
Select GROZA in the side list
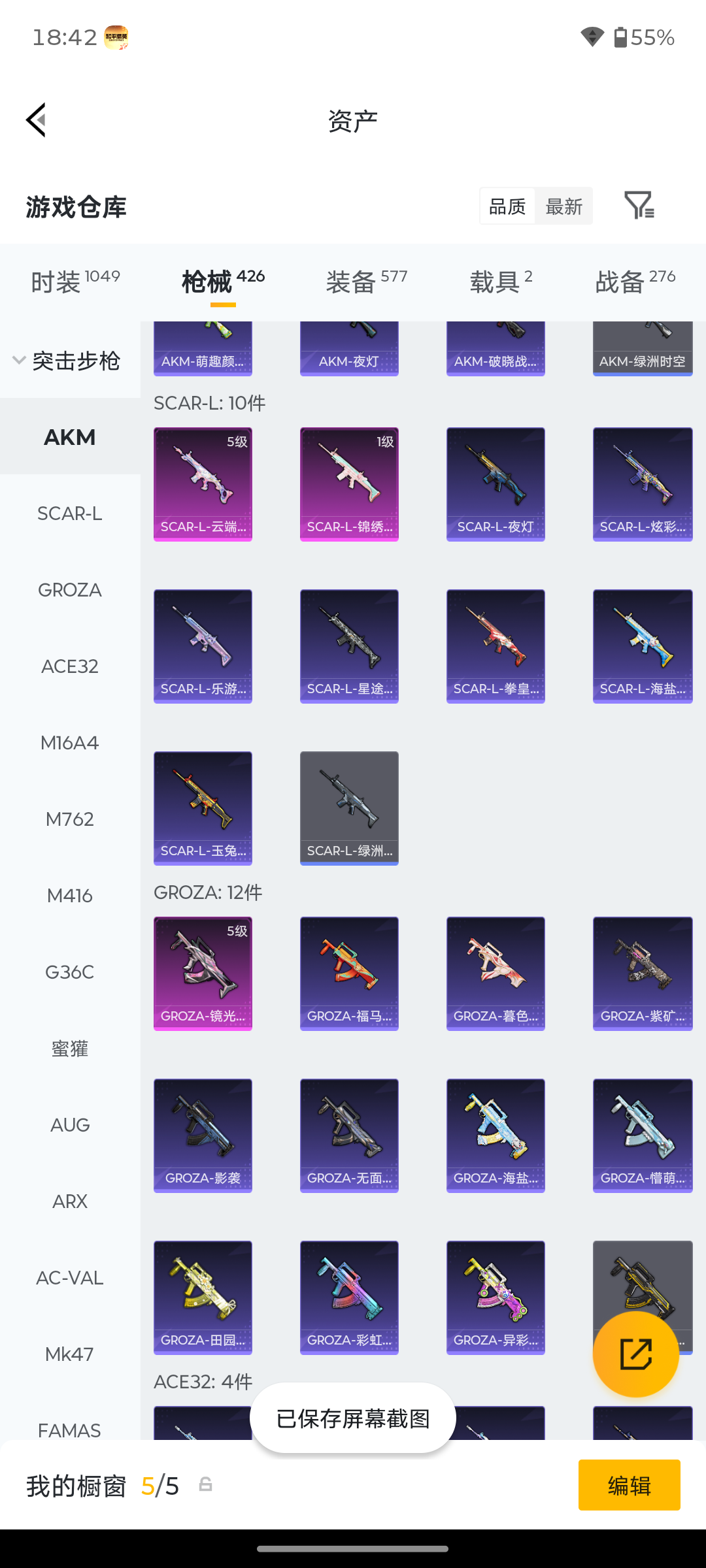(x=70, y=590)
